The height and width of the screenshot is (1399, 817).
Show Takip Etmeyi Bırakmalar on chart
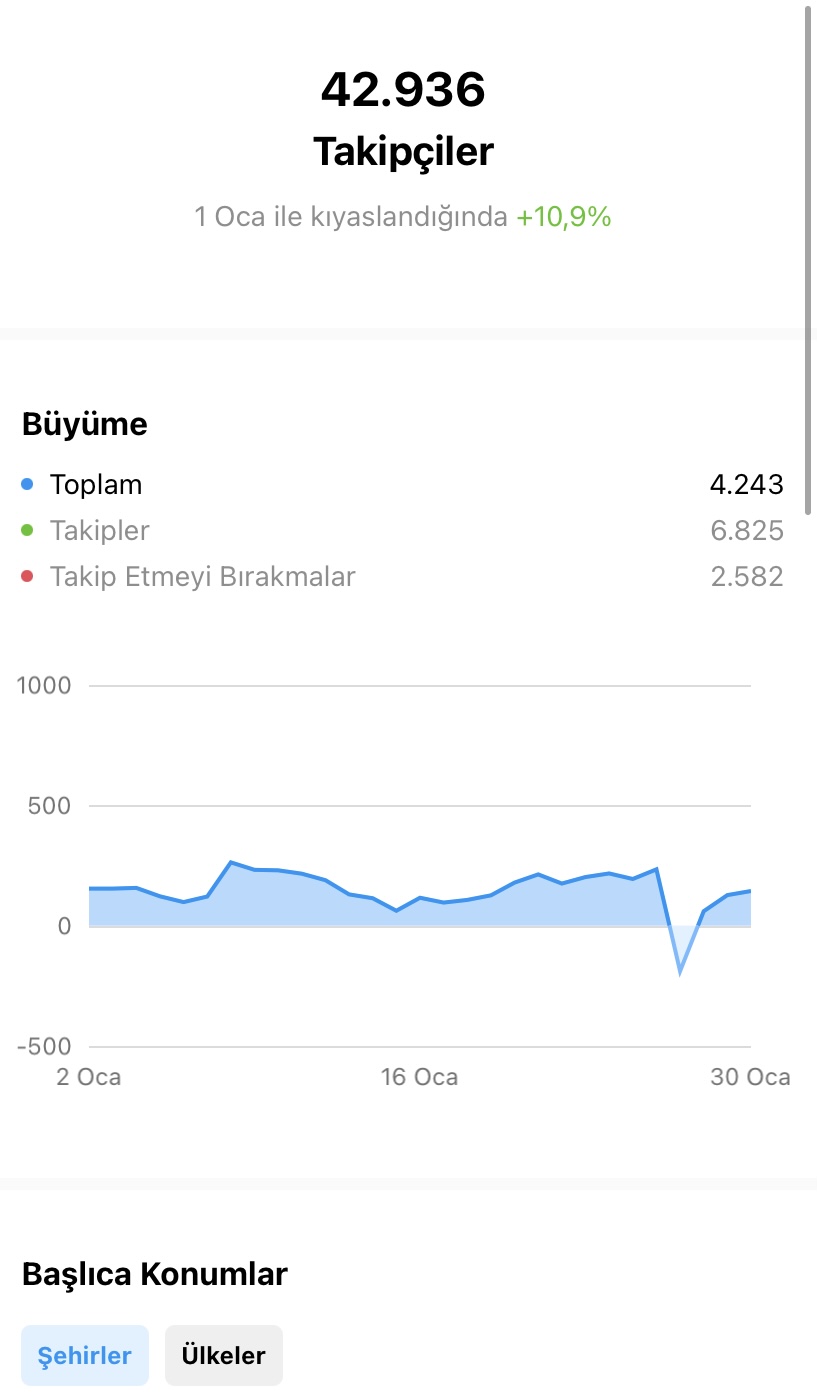[402, 577]
